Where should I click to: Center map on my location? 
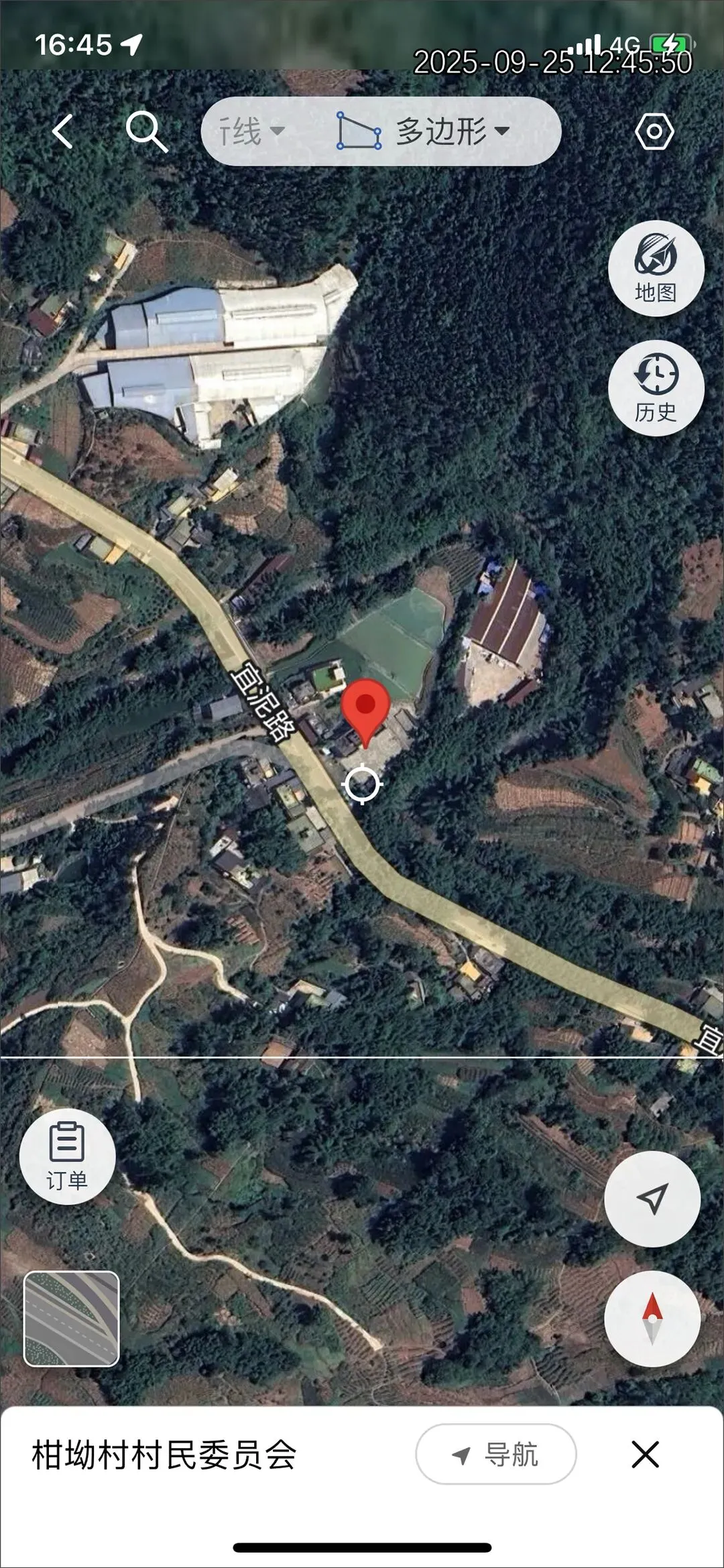click(652, 1199)
